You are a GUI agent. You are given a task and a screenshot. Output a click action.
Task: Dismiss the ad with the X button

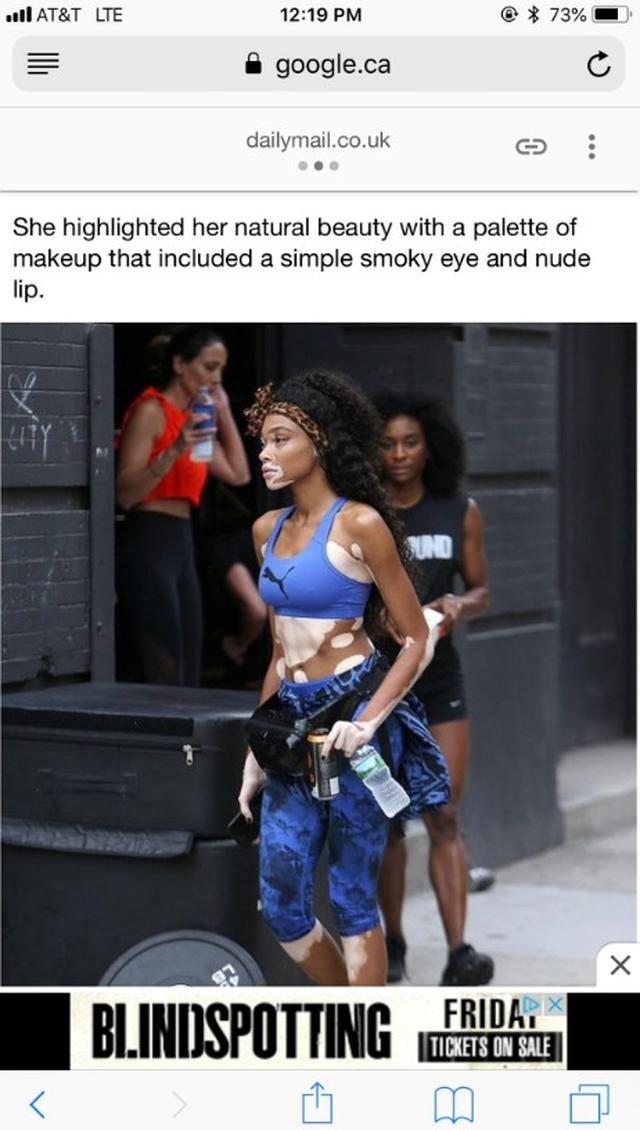tap(620, 965)
